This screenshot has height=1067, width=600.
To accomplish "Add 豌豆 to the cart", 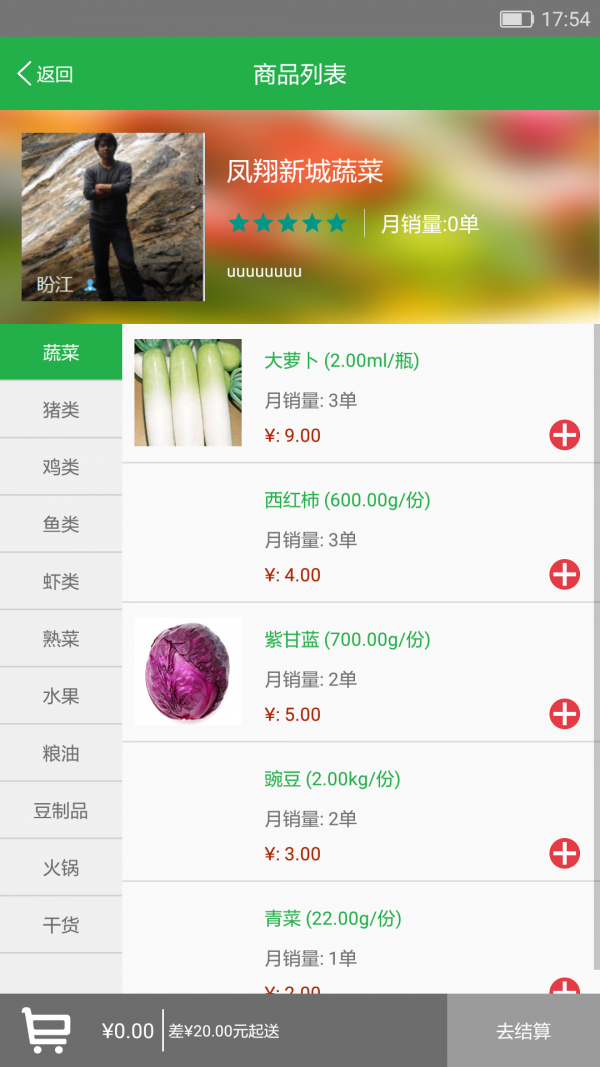I will pos(564,853).
